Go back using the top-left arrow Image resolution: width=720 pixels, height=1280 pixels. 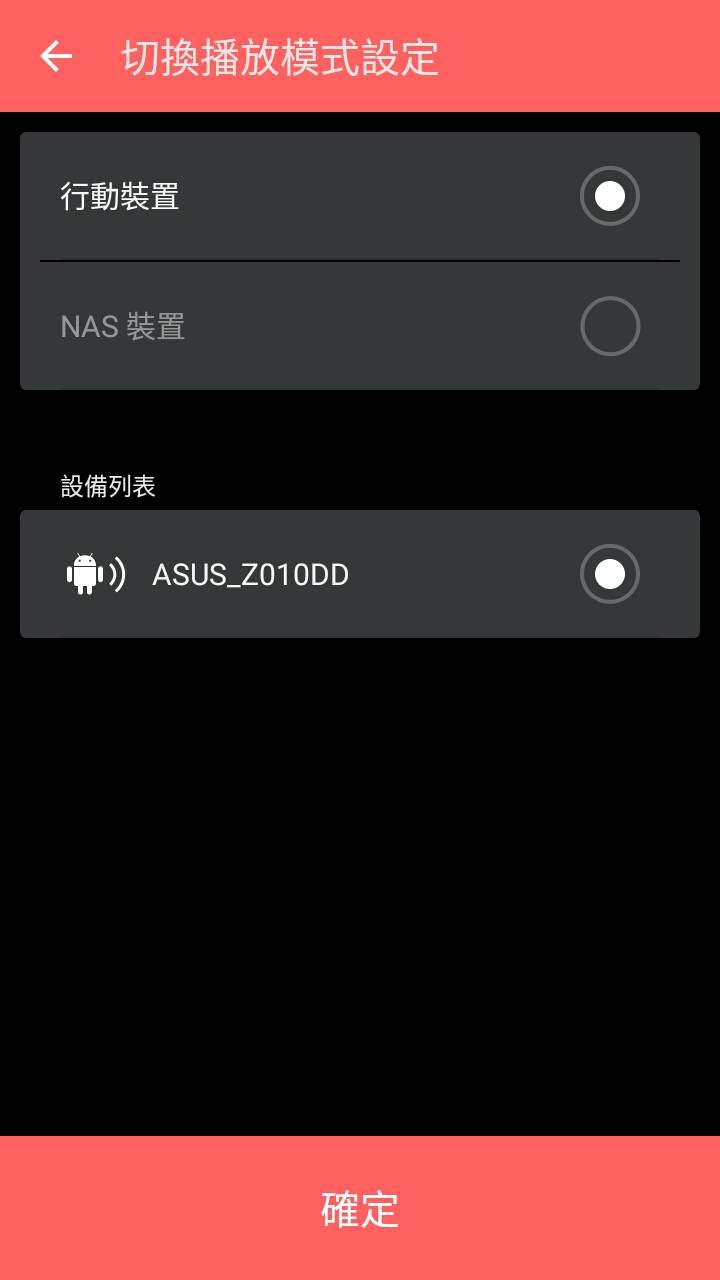pyautogui.click(x=56, y=57)
